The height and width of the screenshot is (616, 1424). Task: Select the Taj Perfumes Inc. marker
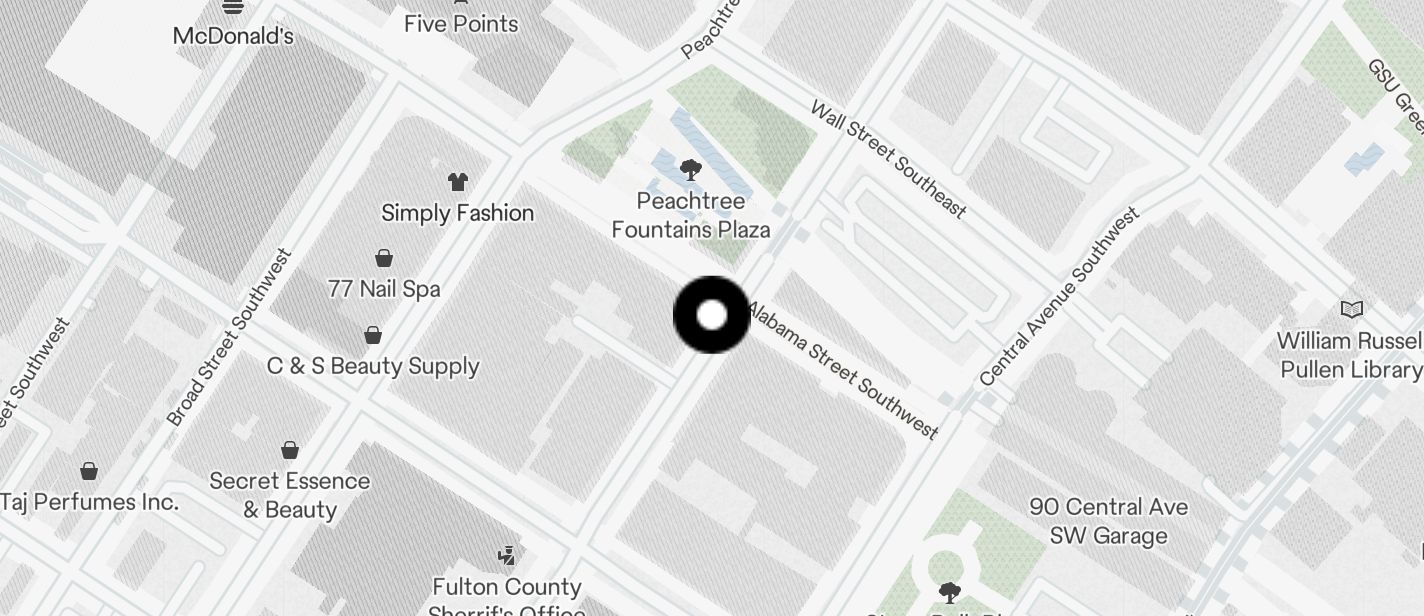point(89,471)
